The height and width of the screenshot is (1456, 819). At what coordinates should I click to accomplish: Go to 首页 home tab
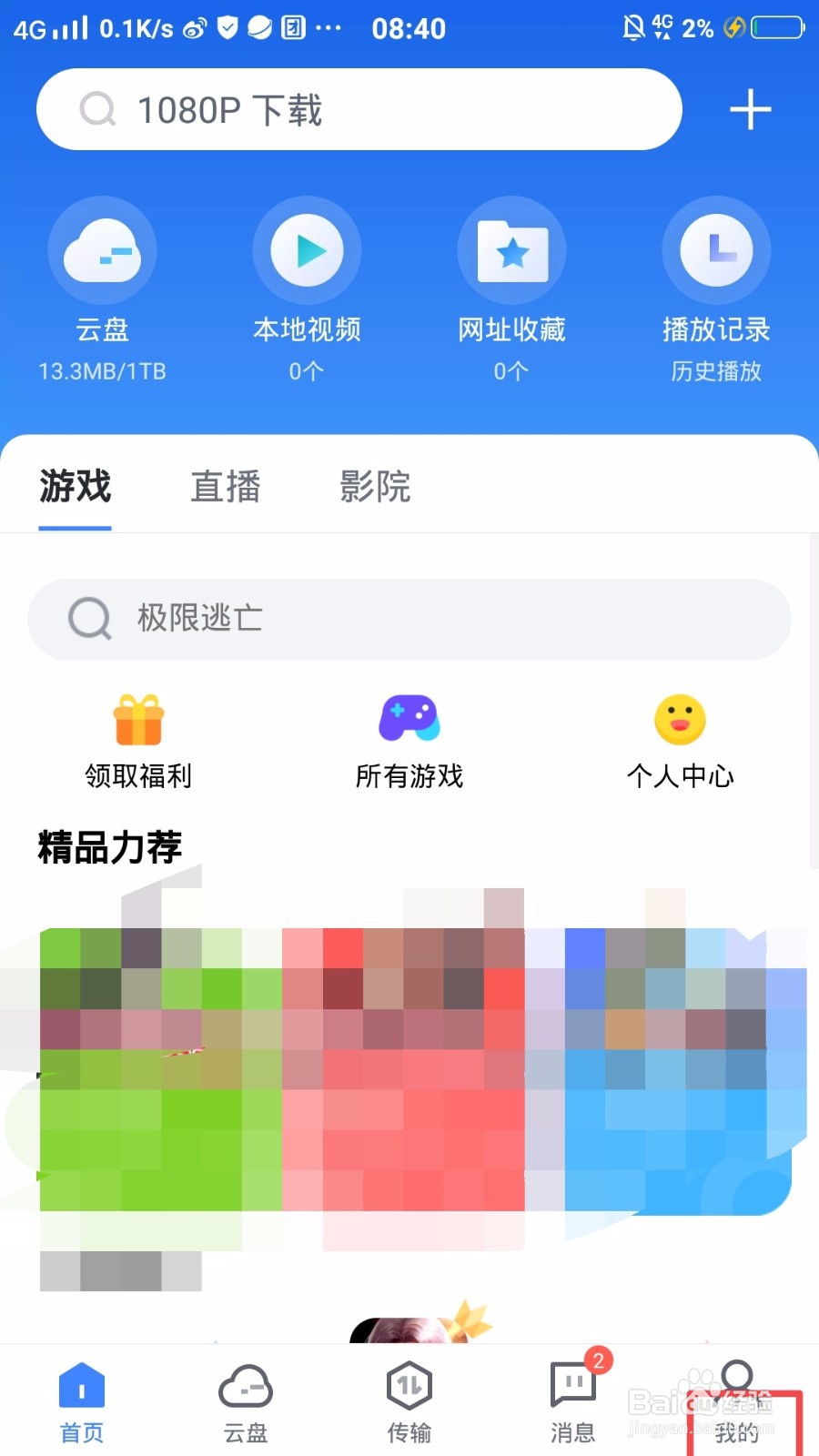(82, 1401)
